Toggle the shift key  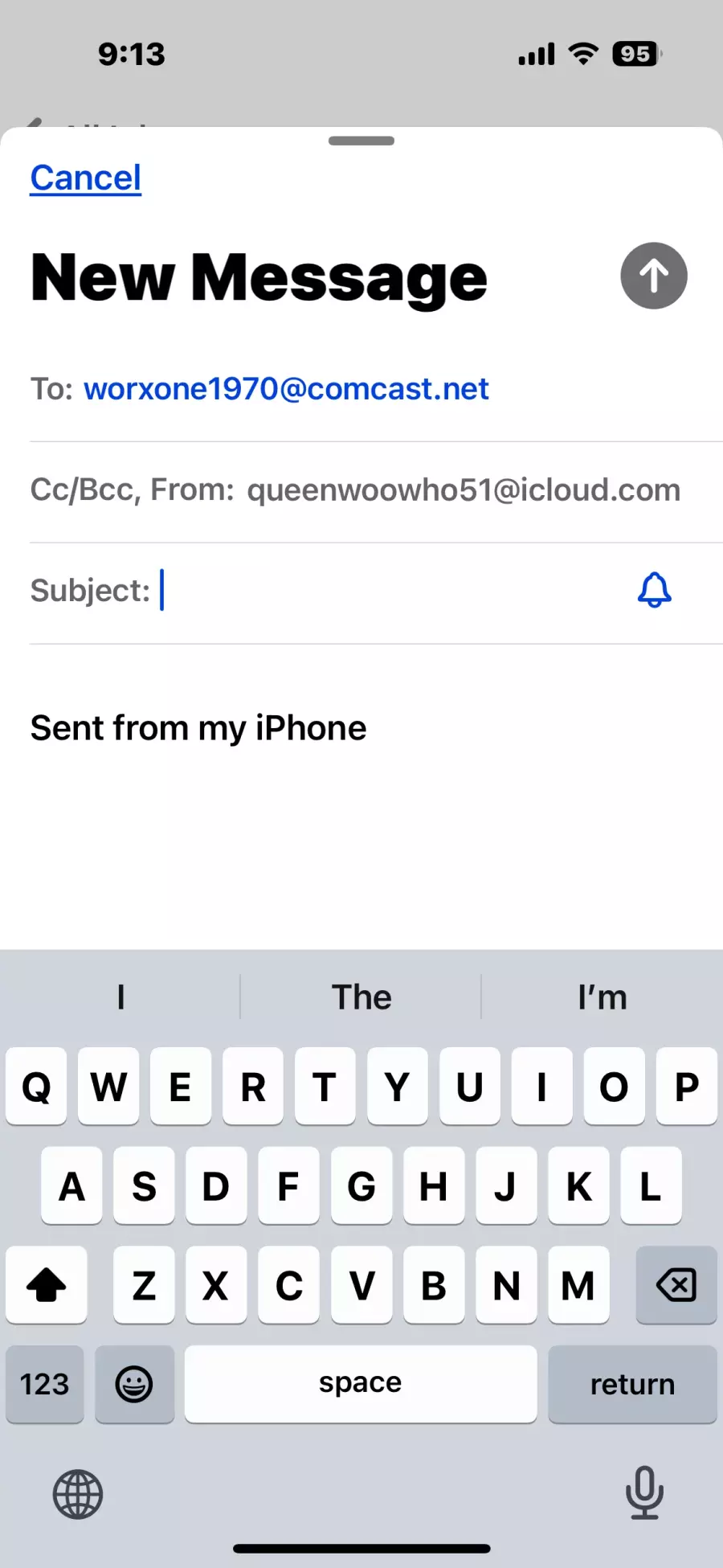(x=46, y=1285)
